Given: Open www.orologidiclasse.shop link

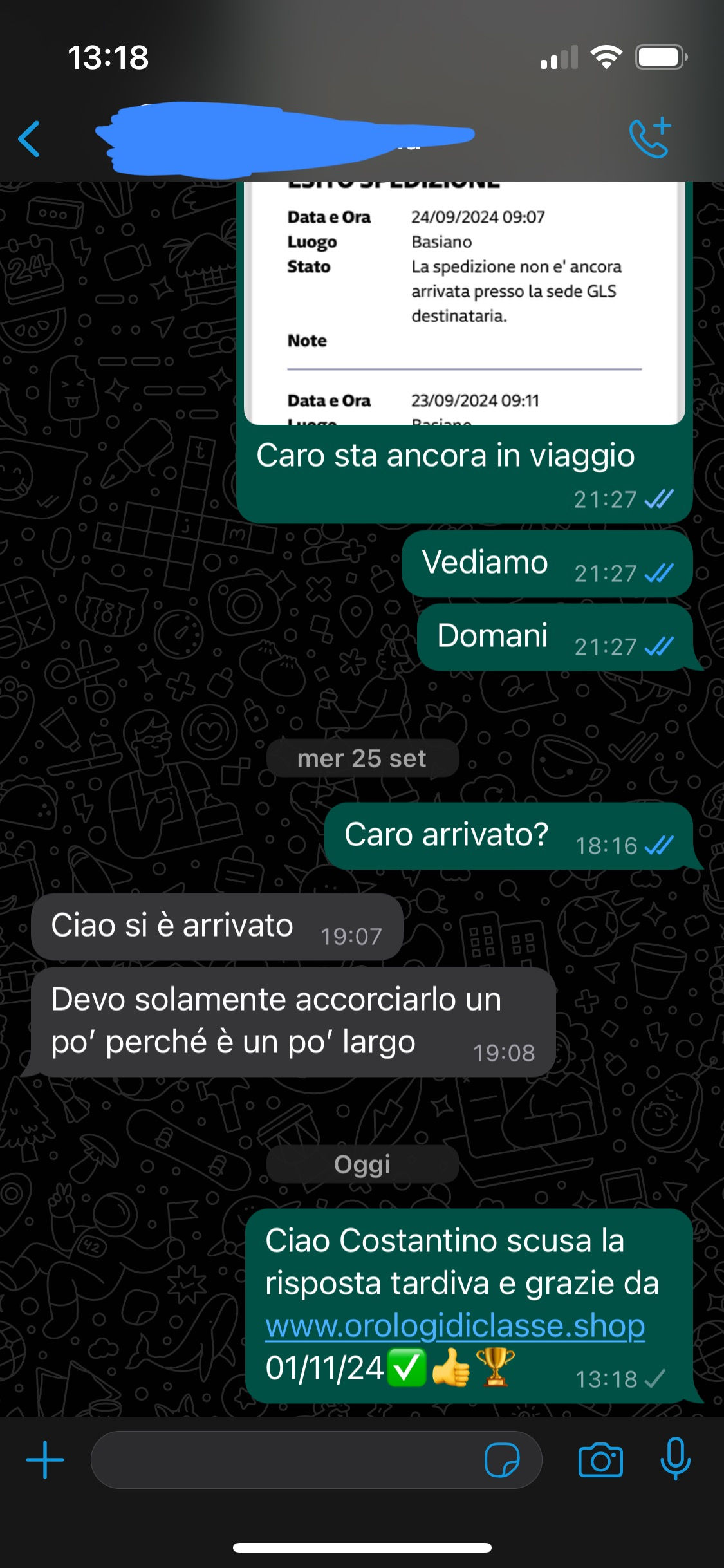Looking at the screenshot, I should pos(456,1326).
